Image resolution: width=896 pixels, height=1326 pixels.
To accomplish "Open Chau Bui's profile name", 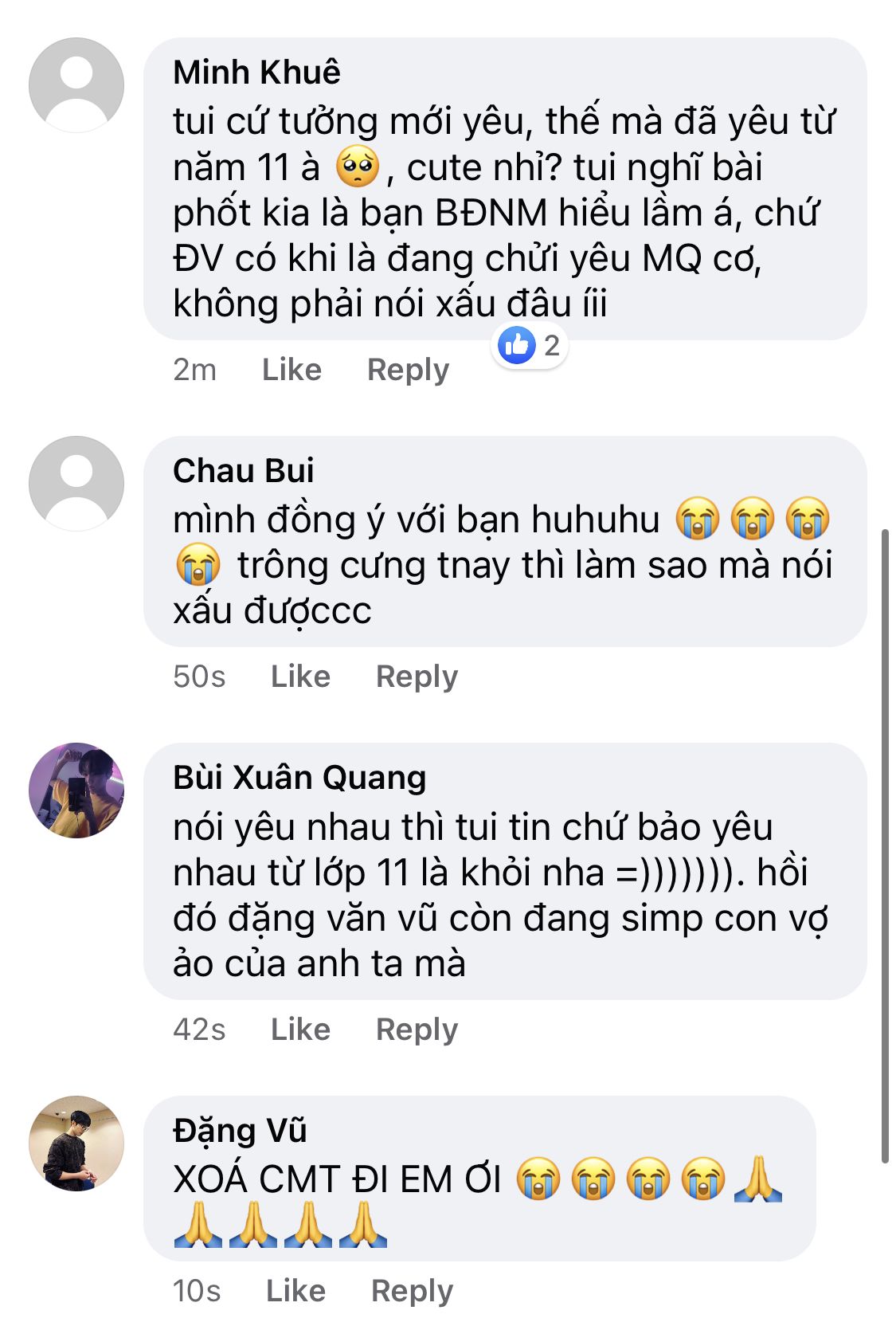I will 243,471.
